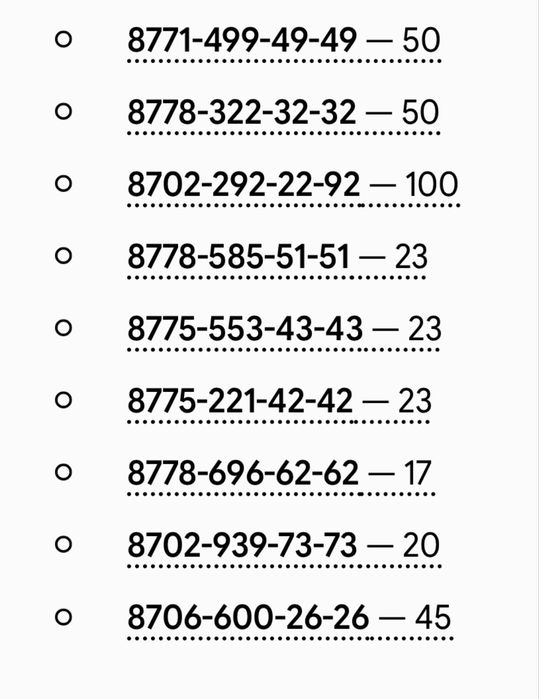This screenshot has width=539, height=699.
Task: Select the underlined number 8702-292-22-92
Action: click(244, 185)
